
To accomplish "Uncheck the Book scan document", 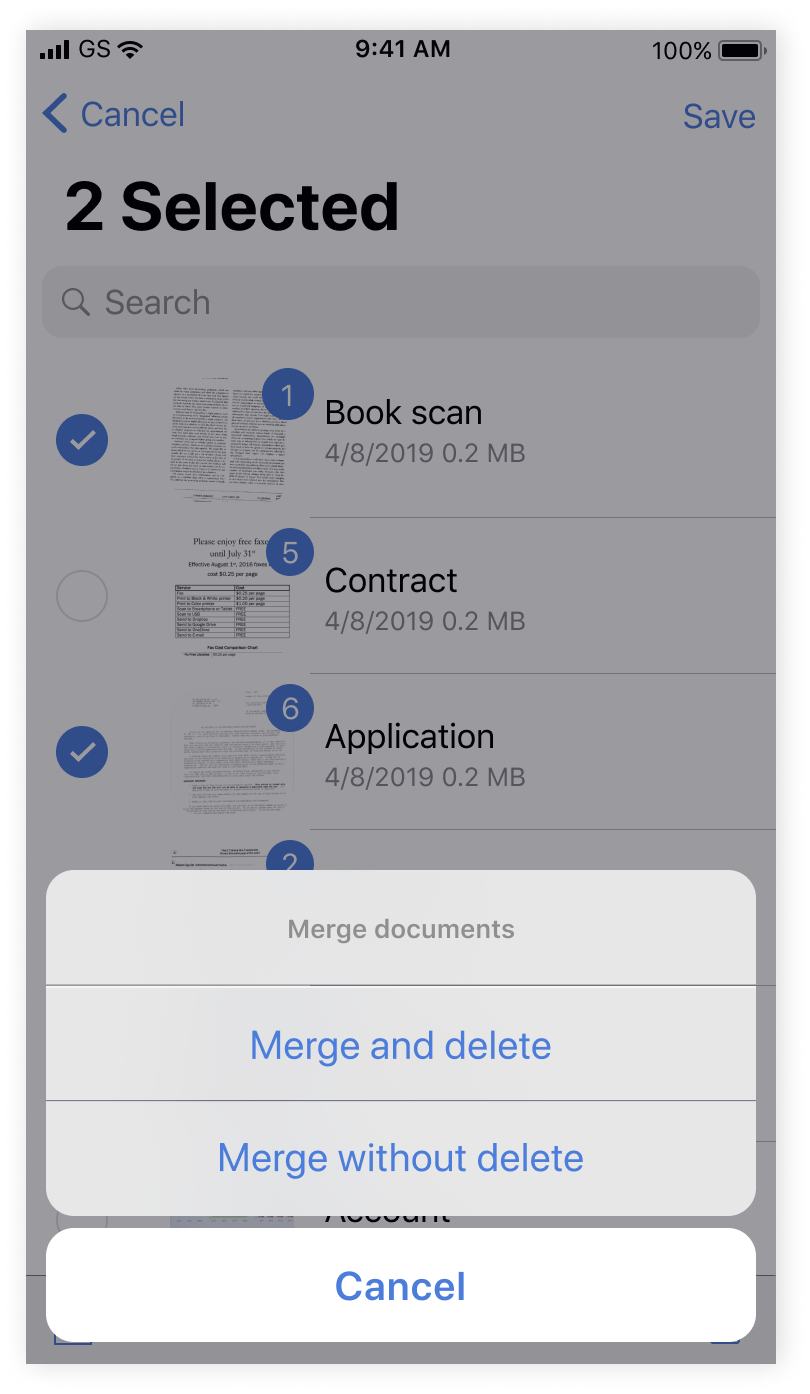I will click(x=82, y=440).
